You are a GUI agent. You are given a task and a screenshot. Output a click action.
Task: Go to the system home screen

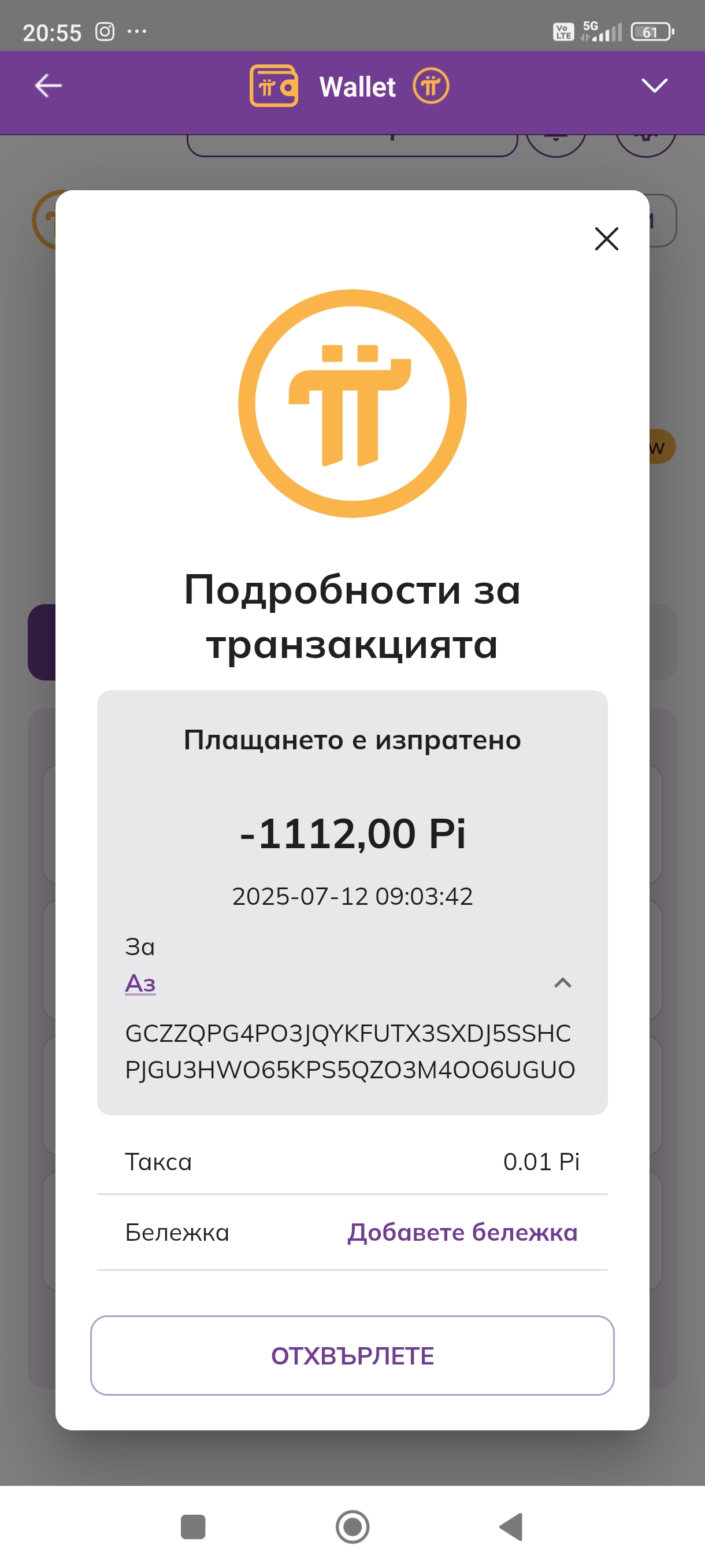352,1526
